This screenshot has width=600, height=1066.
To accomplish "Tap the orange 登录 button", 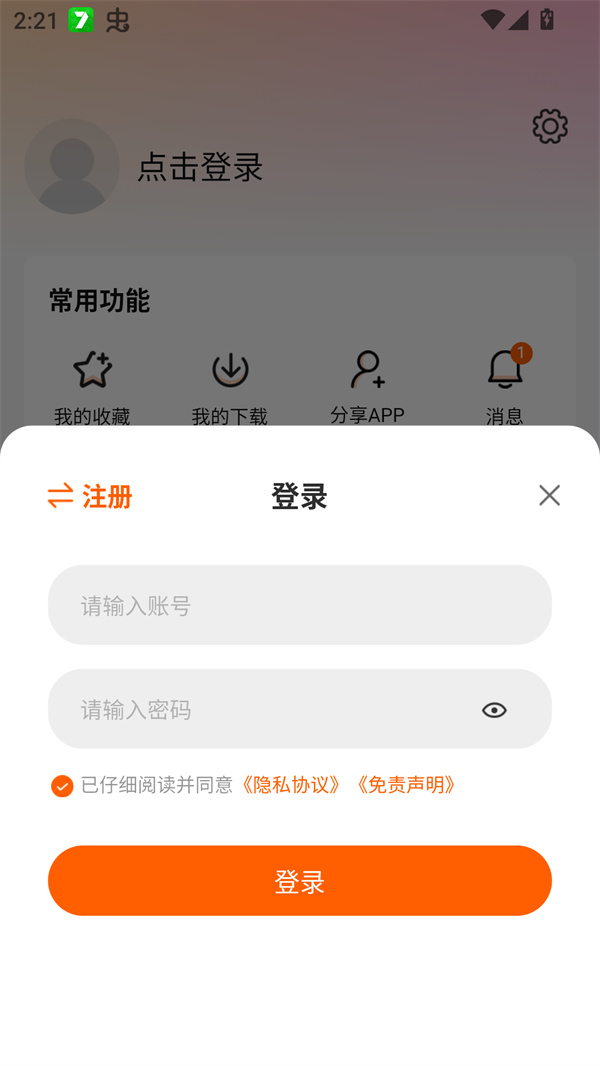I will coord(300,881).
